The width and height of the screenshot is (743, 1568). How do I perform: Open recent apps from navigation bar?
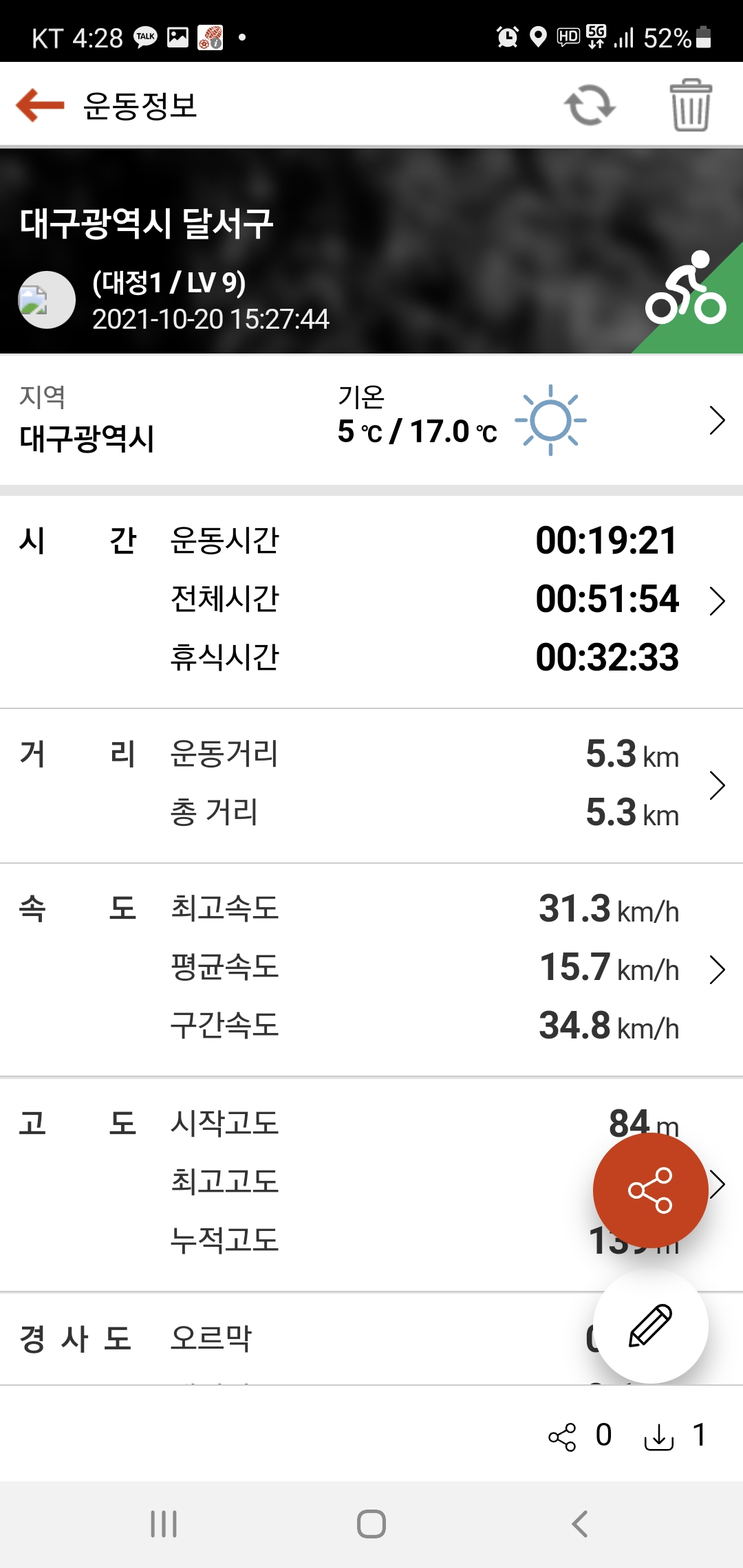164,1524
